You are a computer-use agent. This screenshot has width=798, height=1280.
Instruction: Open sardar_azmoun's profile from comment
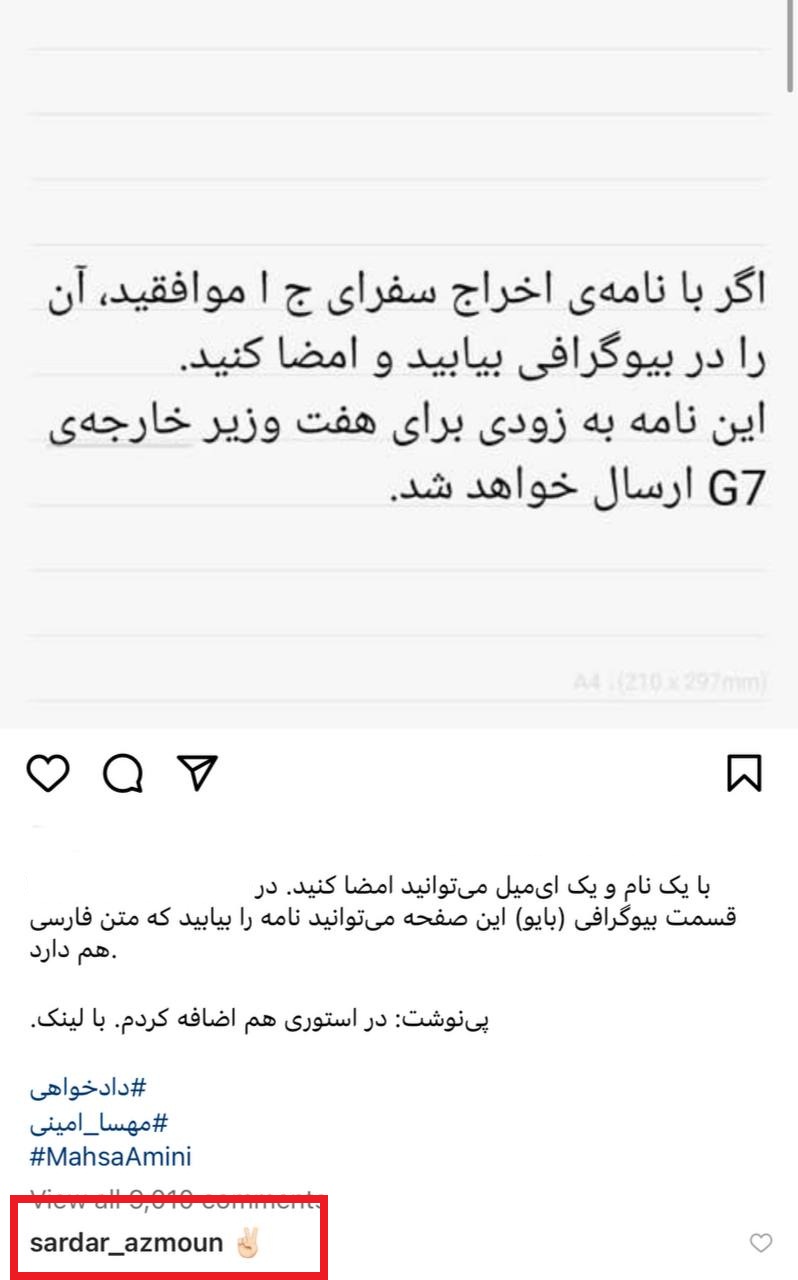point(126,1243)
